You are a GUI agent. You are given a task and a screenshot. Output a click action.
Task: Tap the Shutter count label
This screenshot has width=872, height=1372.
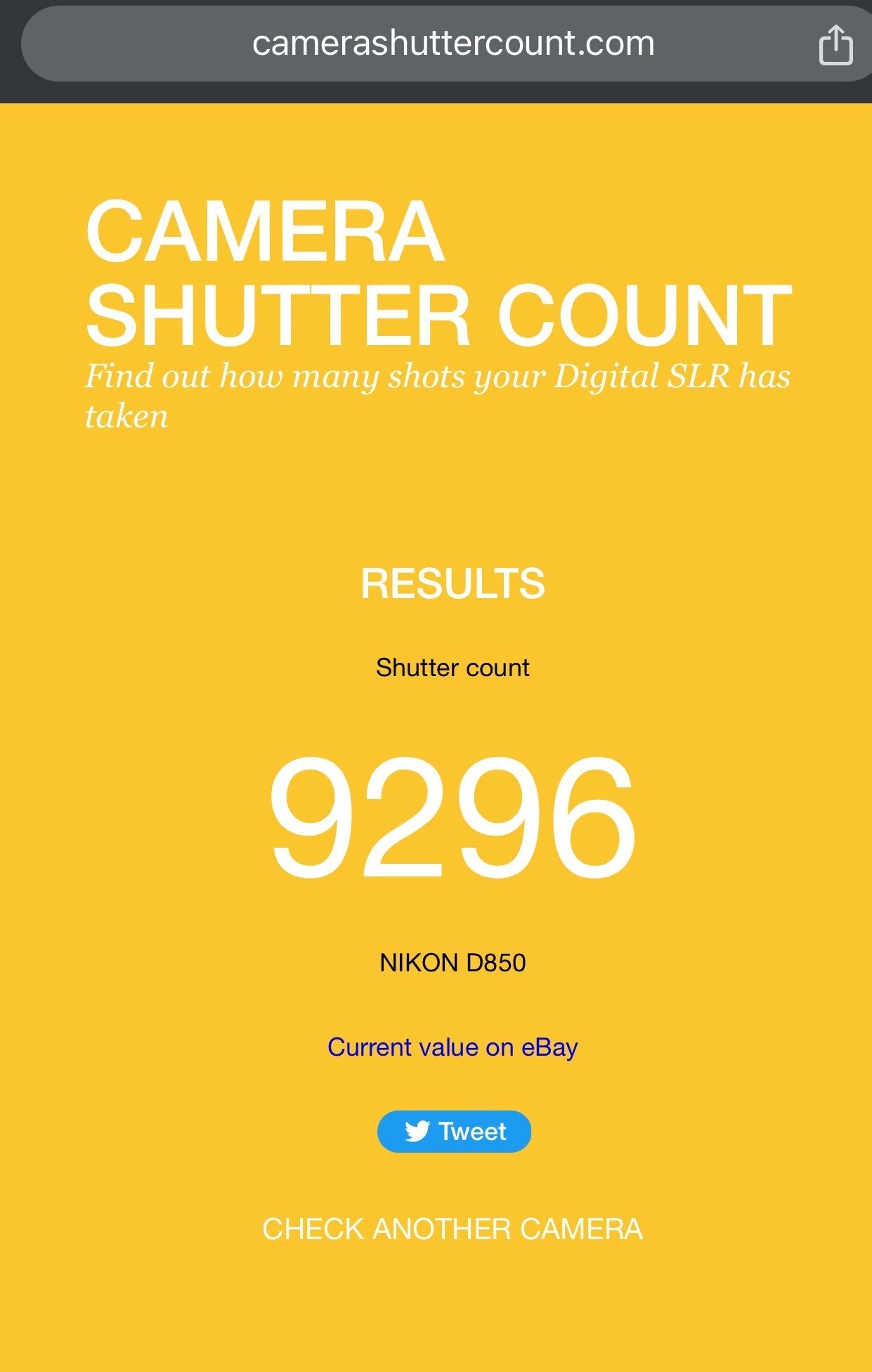453,668
